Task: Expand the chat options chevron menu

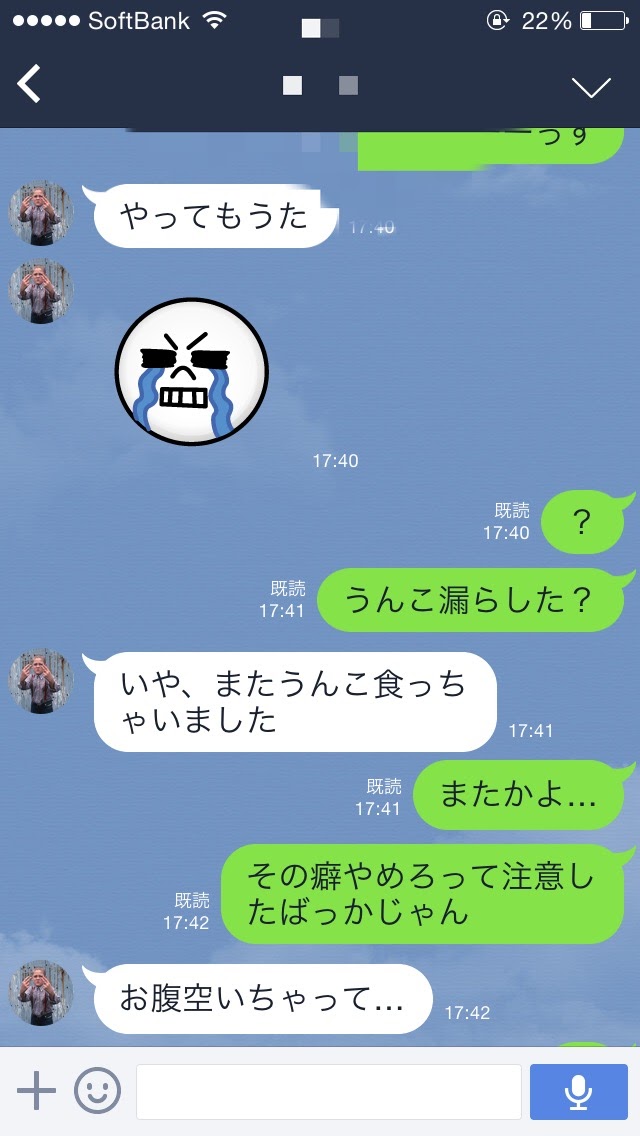Action: [591, 88]
